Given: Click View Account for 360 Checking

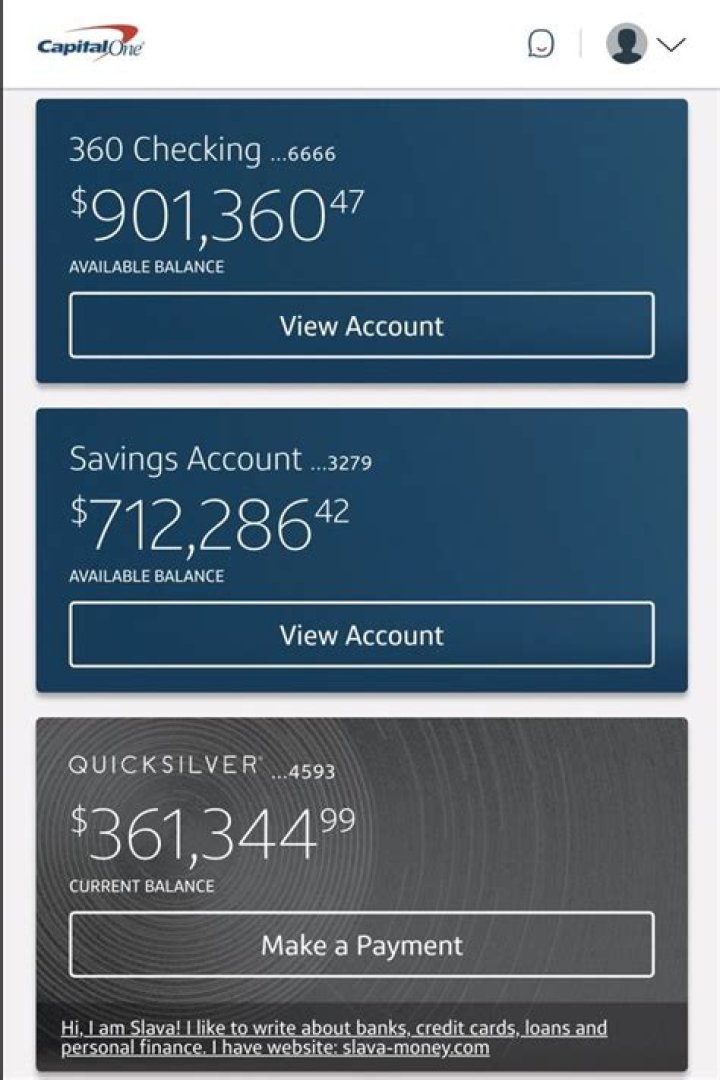Looking at the screenshot, I should click(361, 326).
